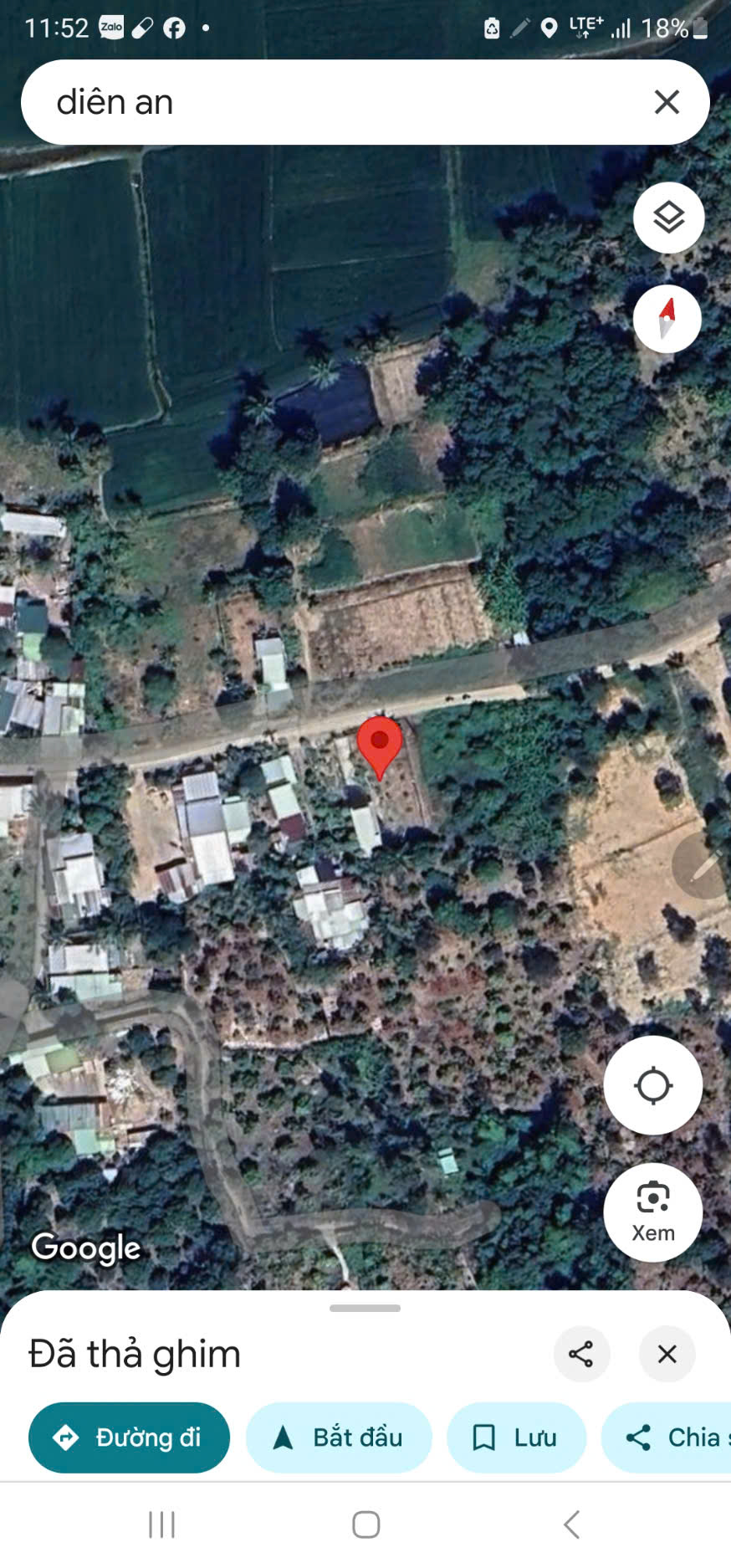Tap the "diên an" search field
This screenshot has height=1568, width=731.
(335, 102)
